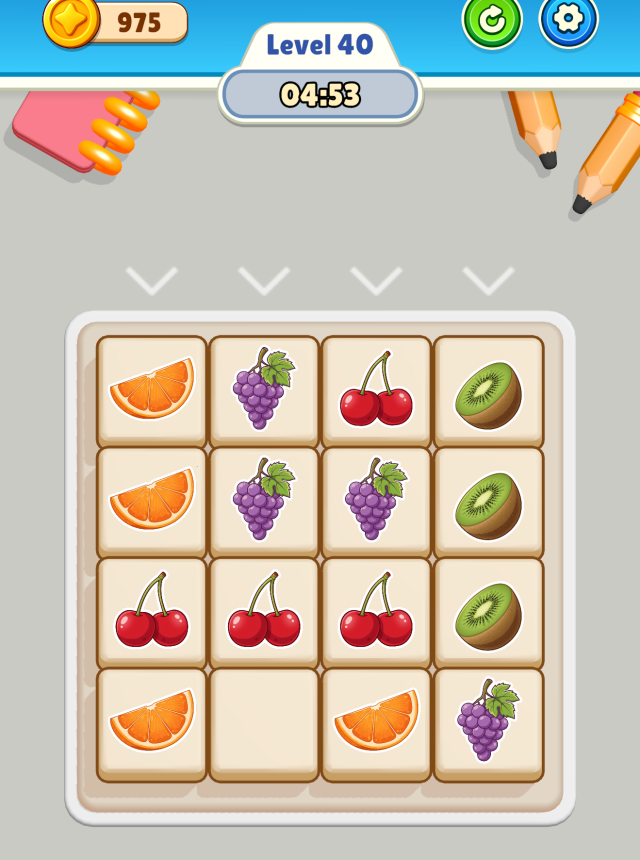
Task: Choose the kiwi tile in the top row
Action: click(x=488, y=391)
